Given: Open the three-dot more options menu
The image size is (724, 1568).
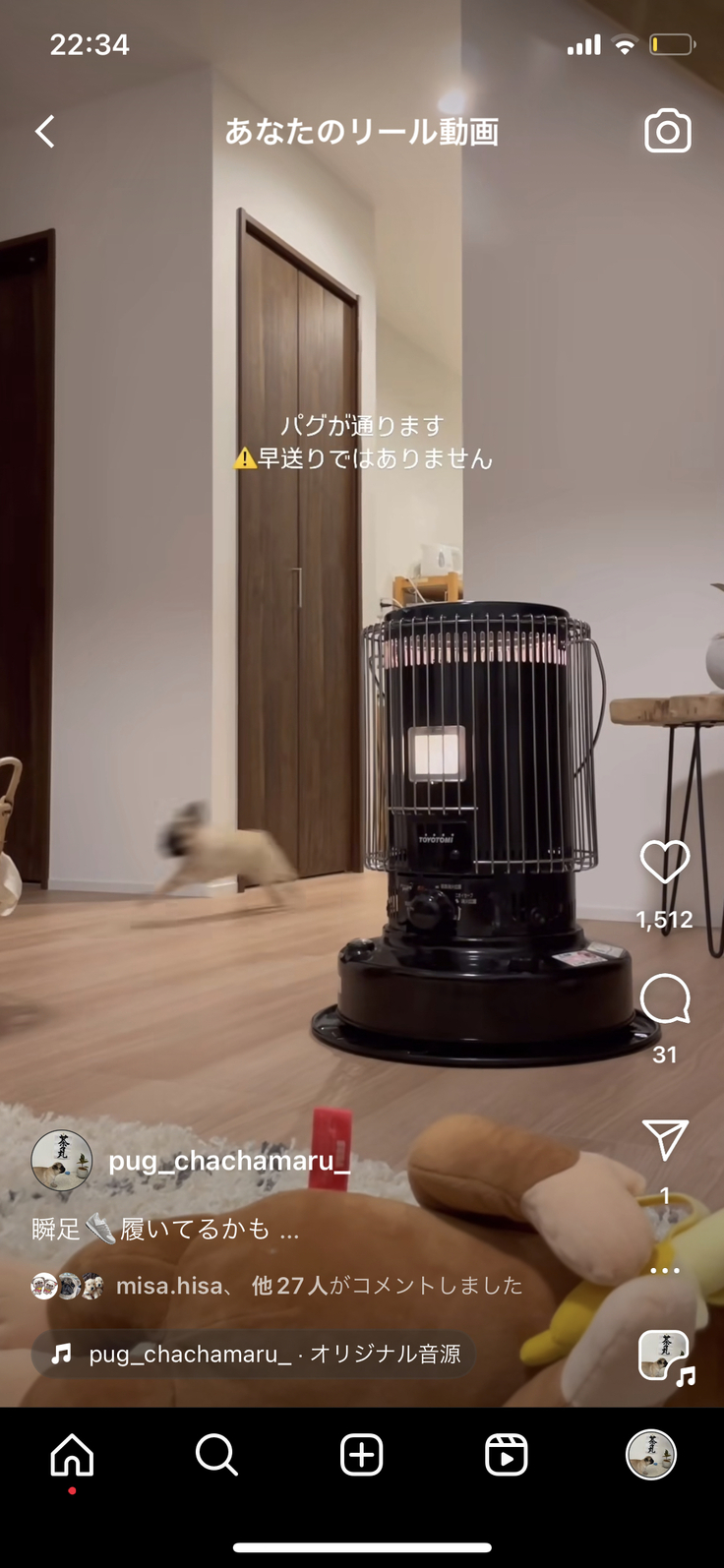Looking at the screenshot, I should coord(665,1270).
